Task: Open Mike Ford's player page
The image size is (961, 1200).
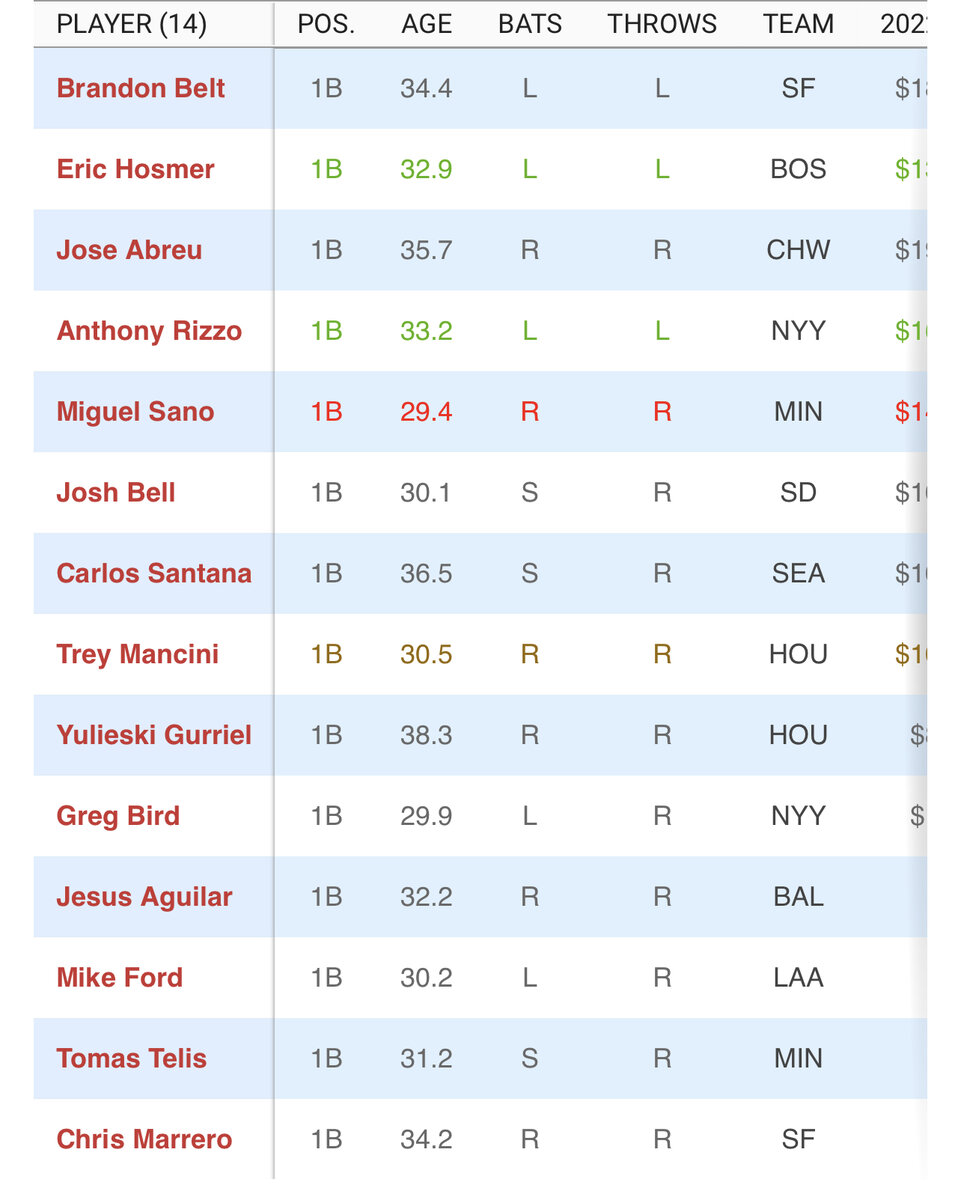Action: click(x=120, y=978)
